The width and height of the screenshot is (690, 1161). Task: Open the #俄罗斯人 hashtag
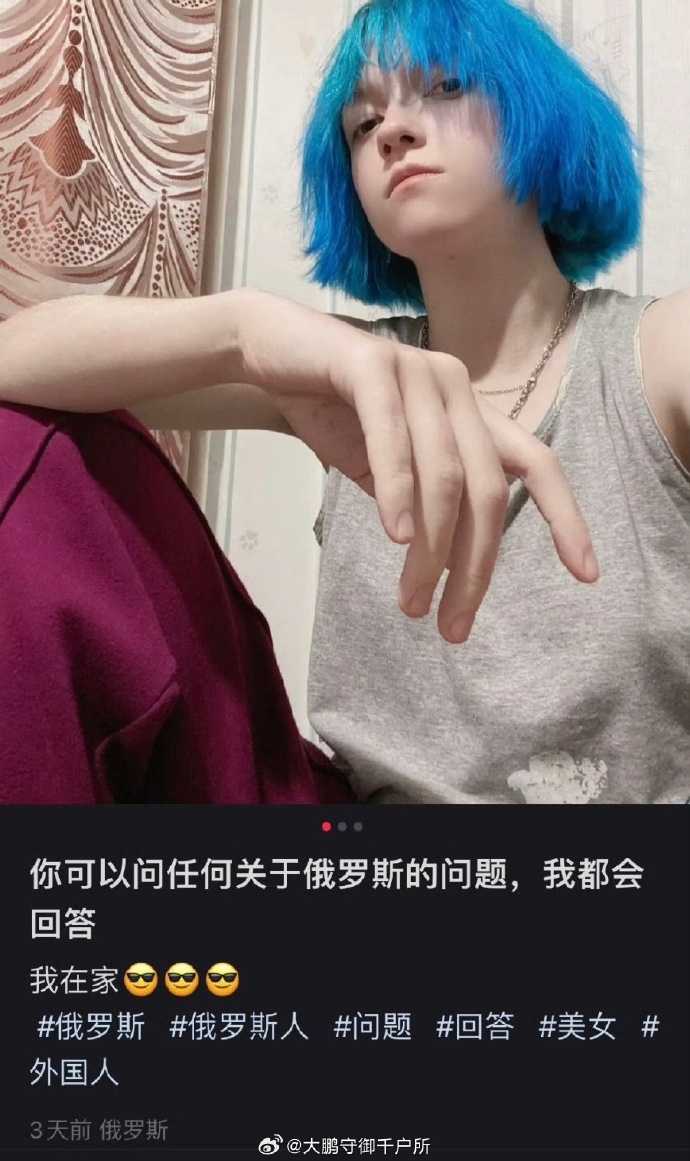click(238, 1026)
